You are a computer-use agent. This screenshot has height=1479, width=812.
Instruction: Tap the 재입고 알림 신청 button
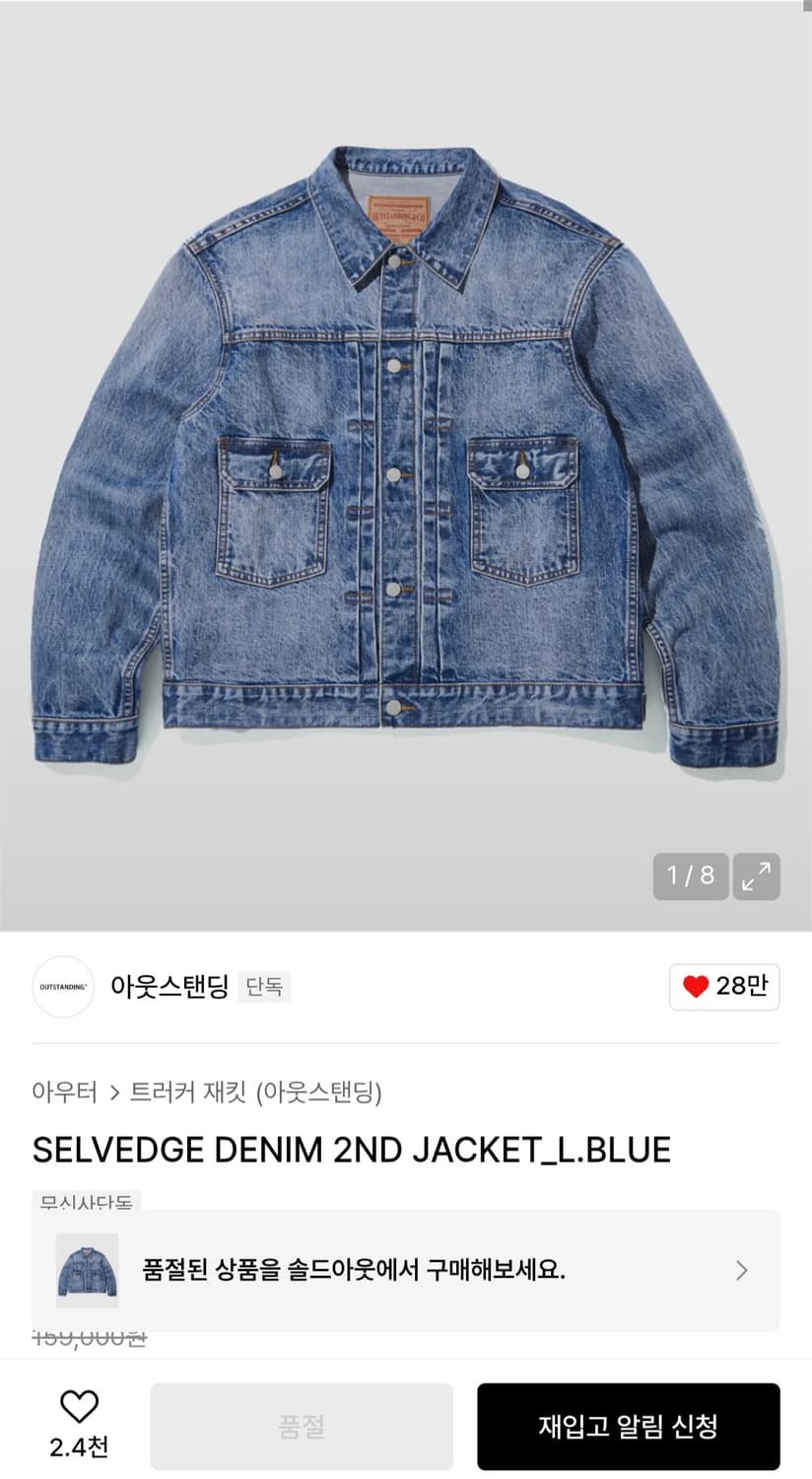click(x=628, y=1426)
